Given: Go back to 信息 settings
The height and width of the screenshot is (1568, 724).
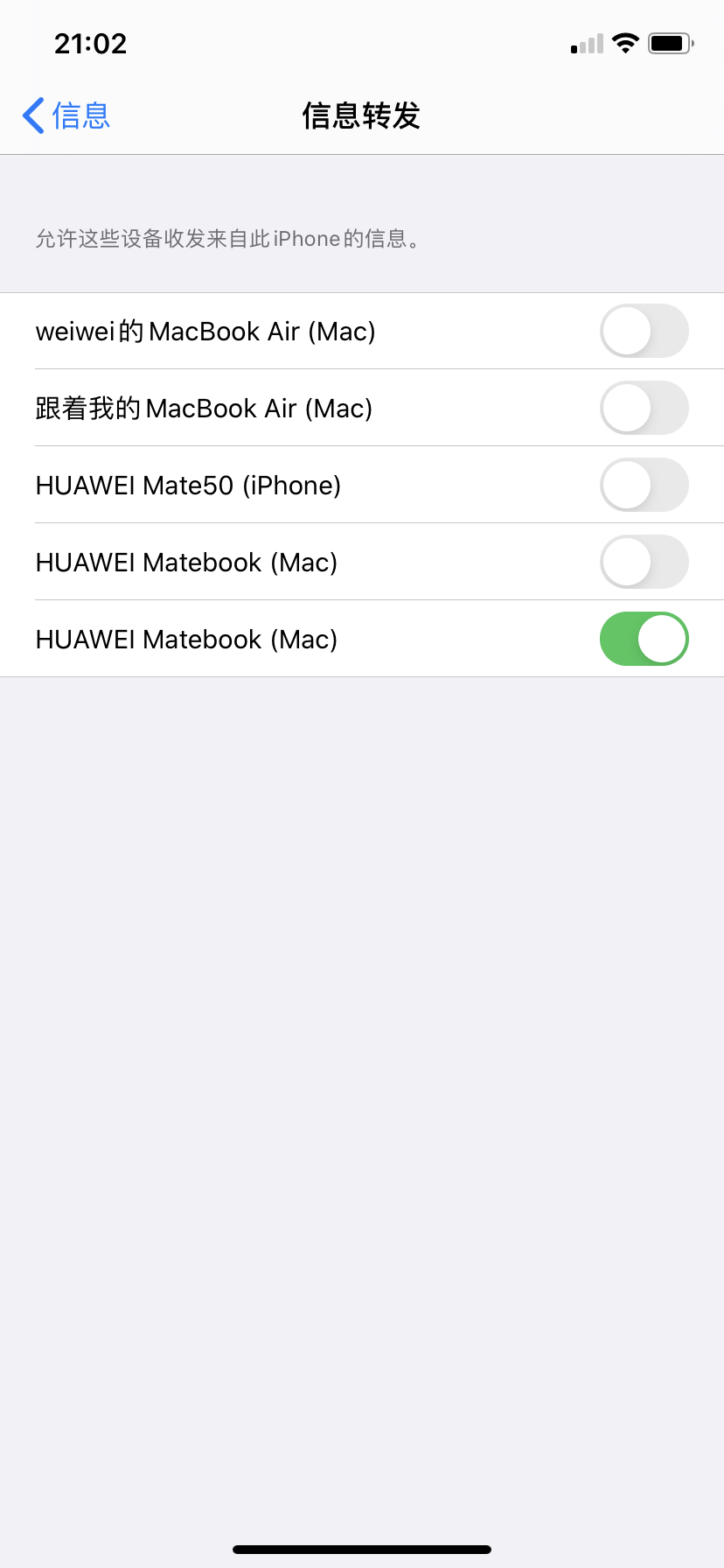Looking at the screenshot, I should coord(66,115).
